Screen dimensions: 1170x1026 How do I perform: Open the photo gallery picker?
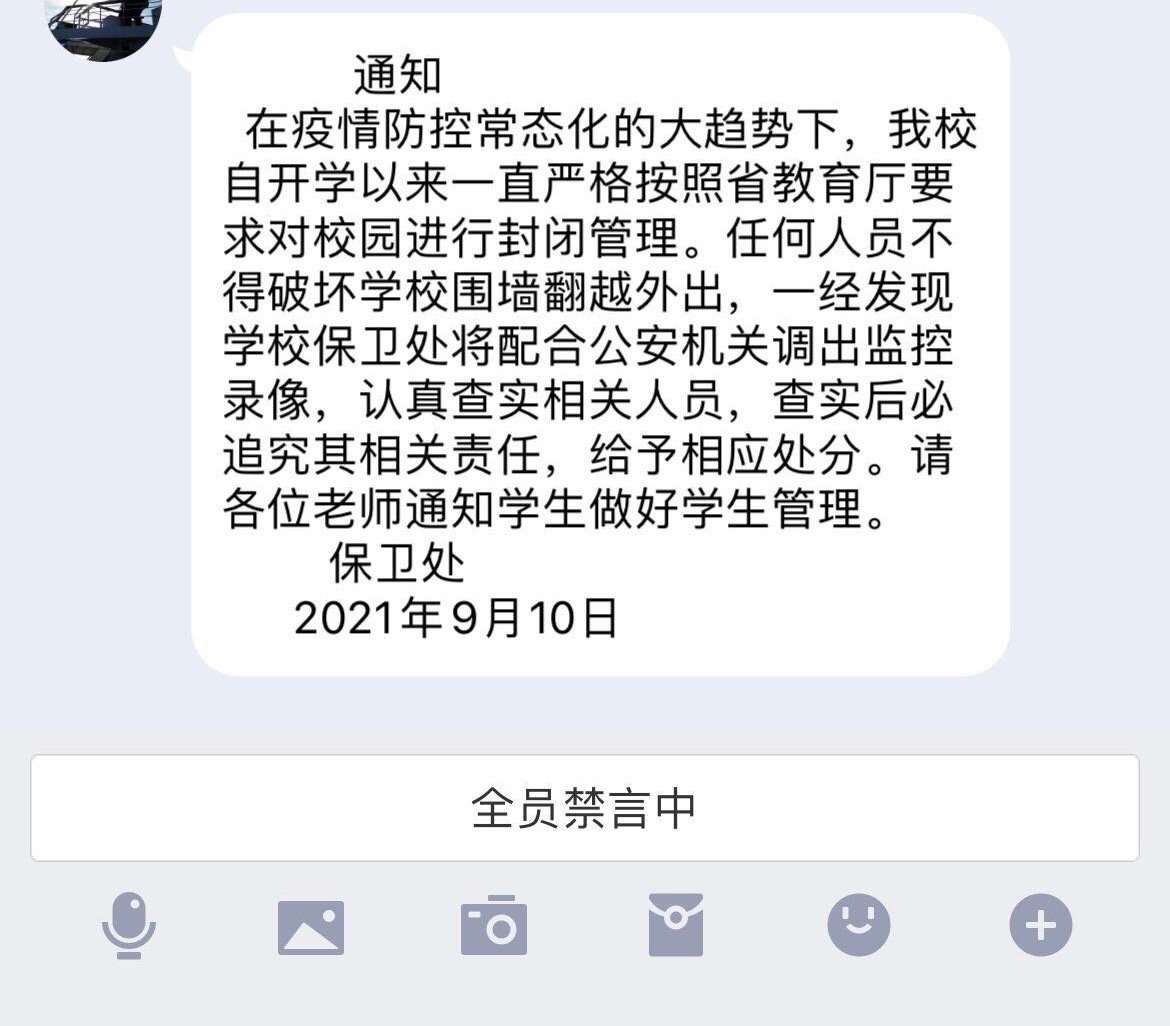tap(311, 927)
